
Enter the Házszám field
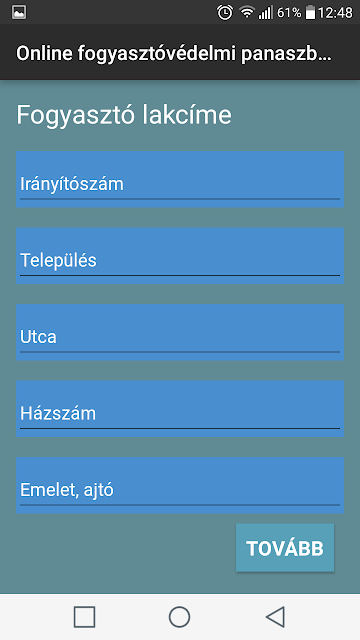[x=180, y=409]
